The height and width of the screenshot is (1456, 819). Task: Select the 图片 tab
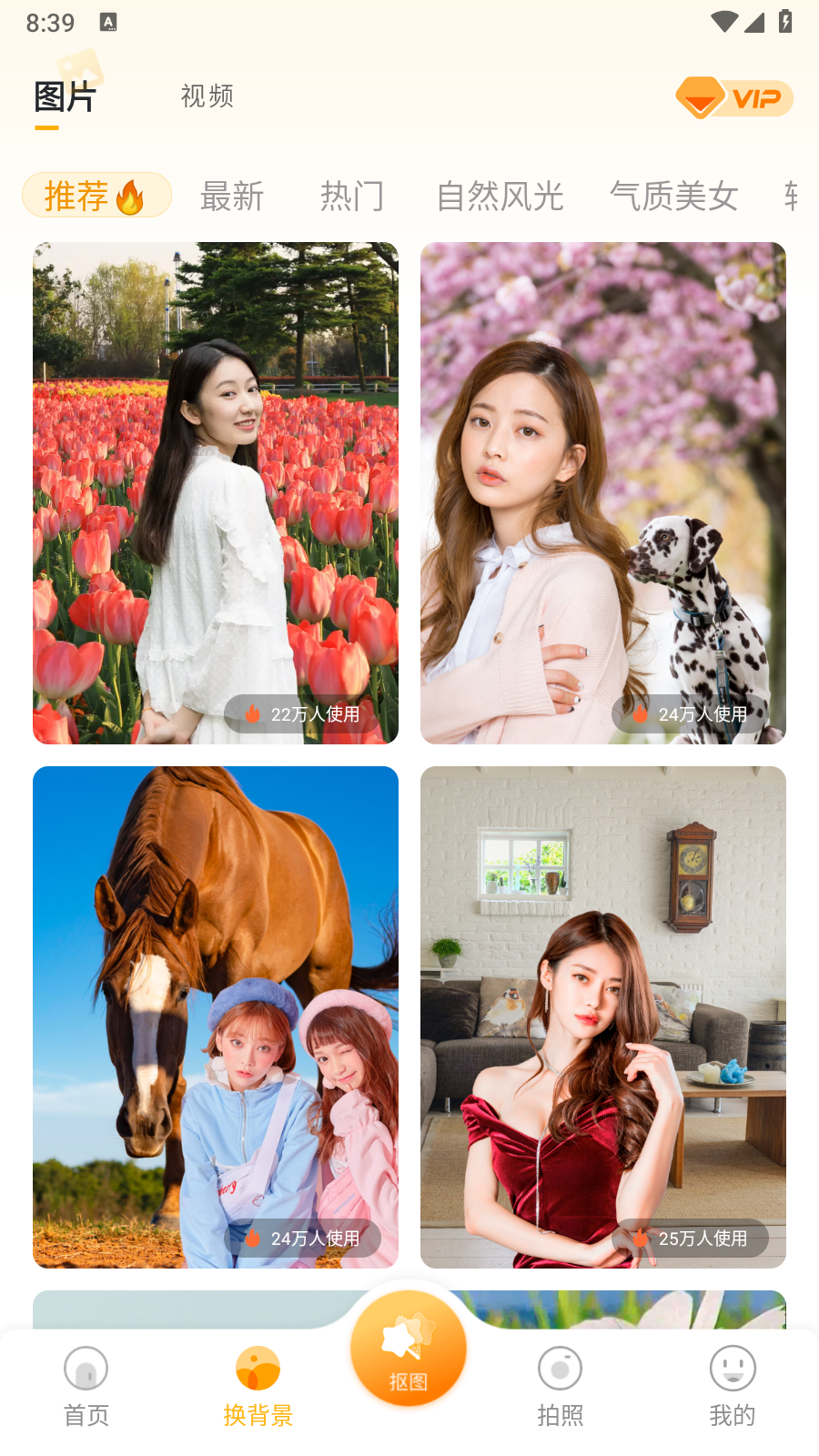[65, 97]
